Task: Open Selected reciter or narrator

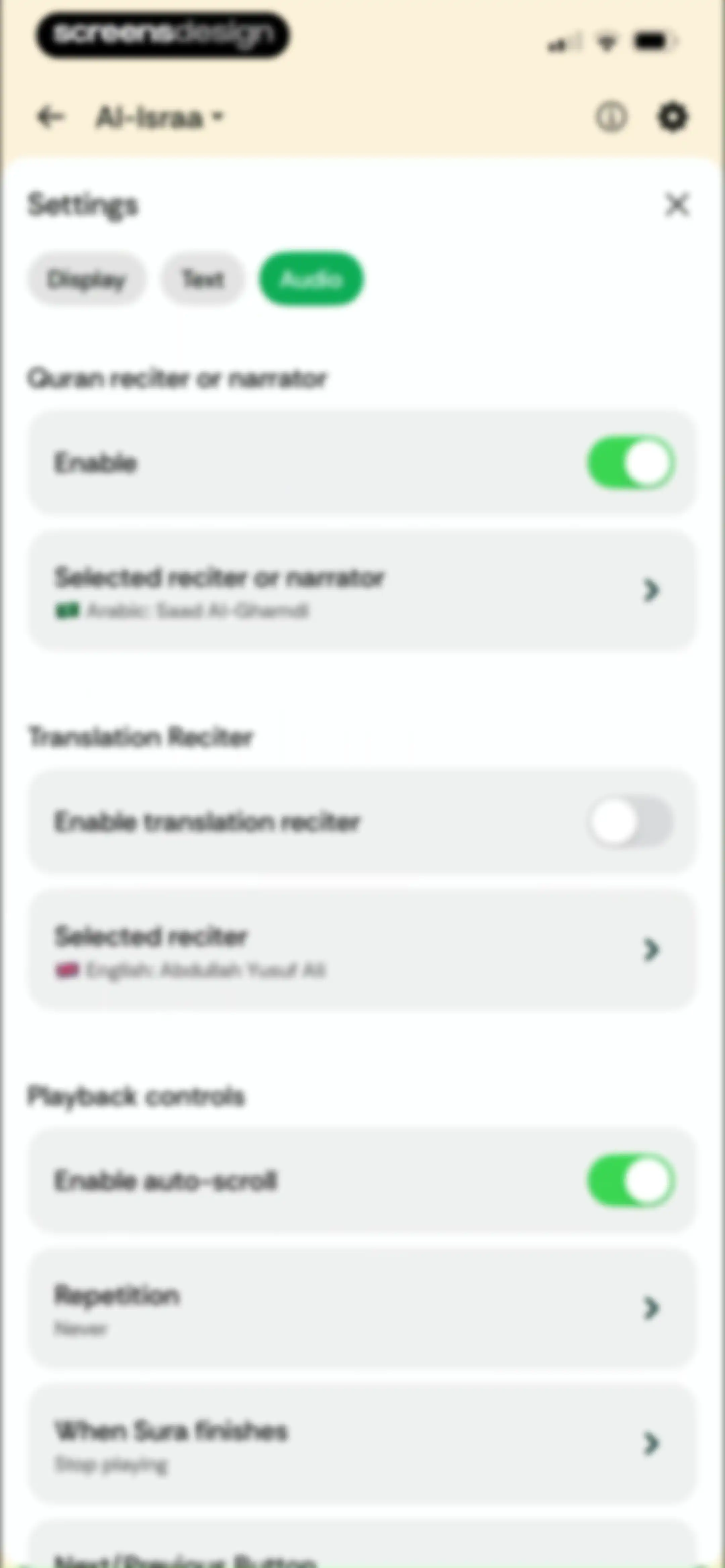Action: (361, 591)
